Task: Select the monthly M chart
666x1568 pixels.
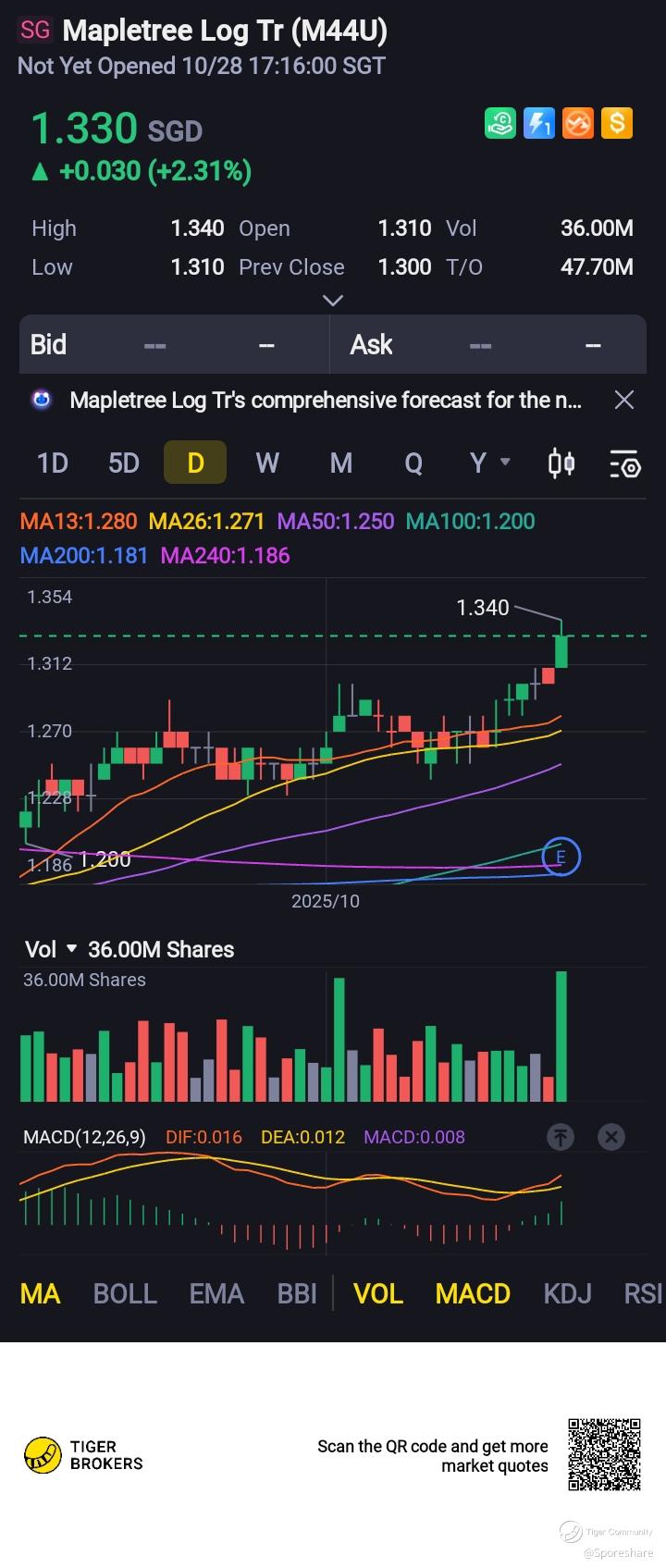Action: [x=341, y=463]
